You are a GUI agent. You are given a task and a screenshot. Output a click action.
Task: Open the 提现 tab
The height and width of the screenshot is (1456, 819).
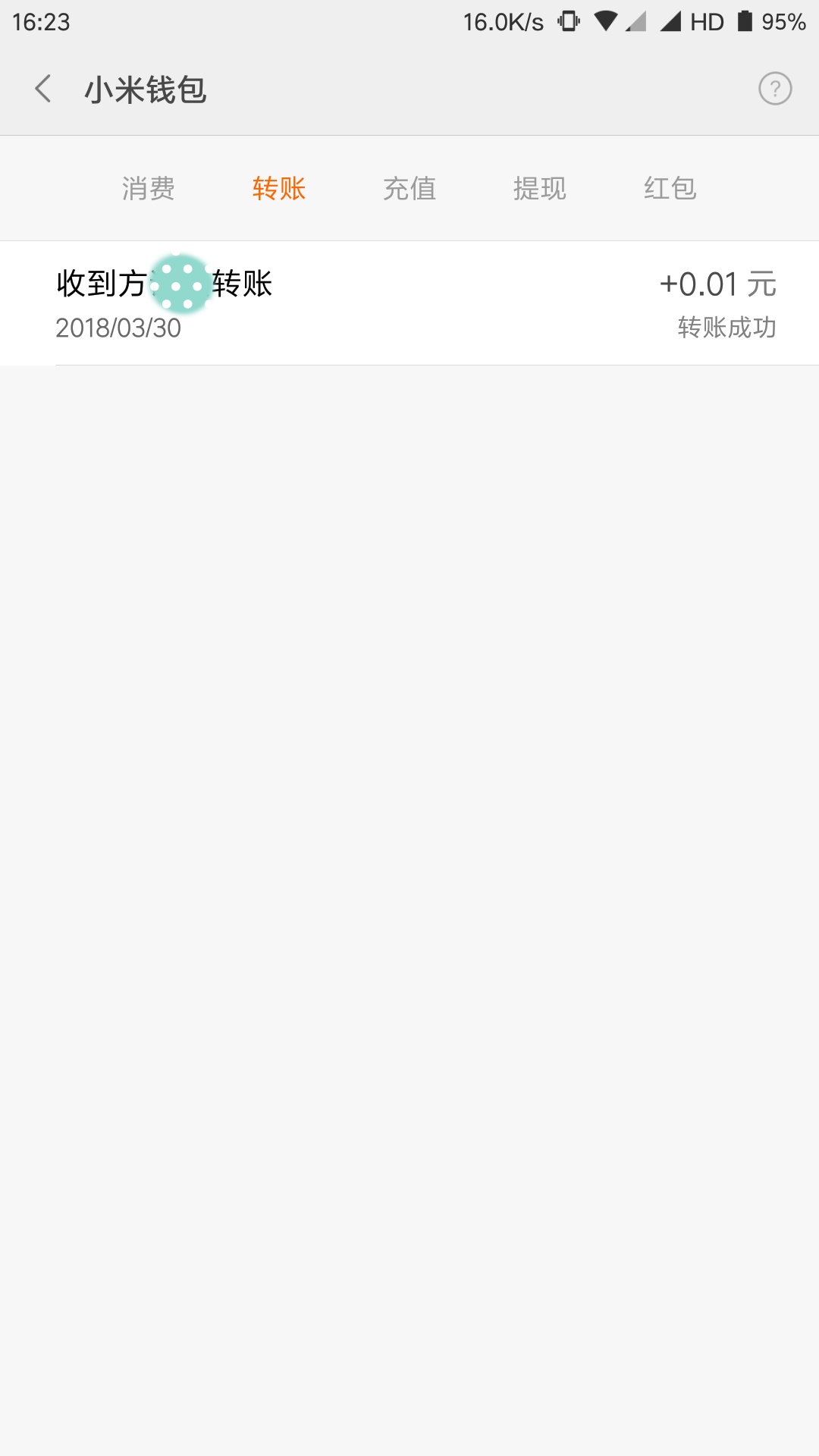[540, 188]
